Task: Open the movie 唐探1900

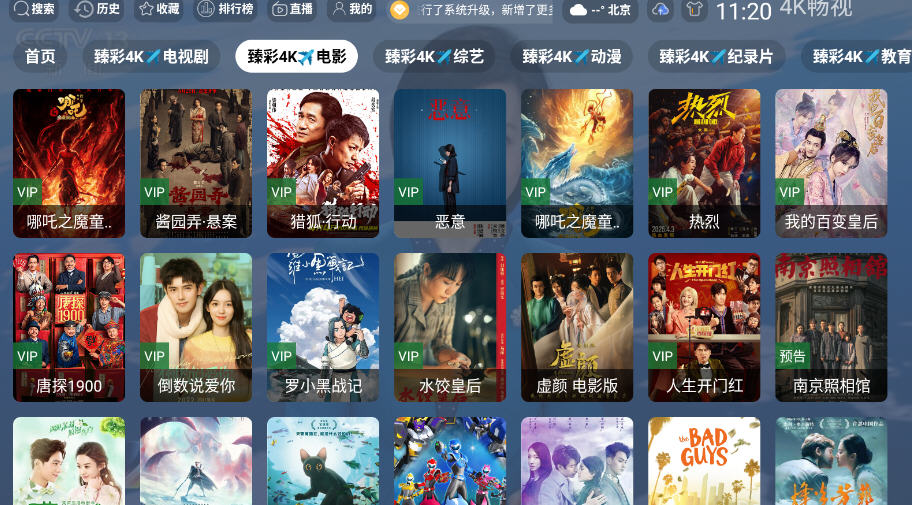Action: click(x=69, y=327)
